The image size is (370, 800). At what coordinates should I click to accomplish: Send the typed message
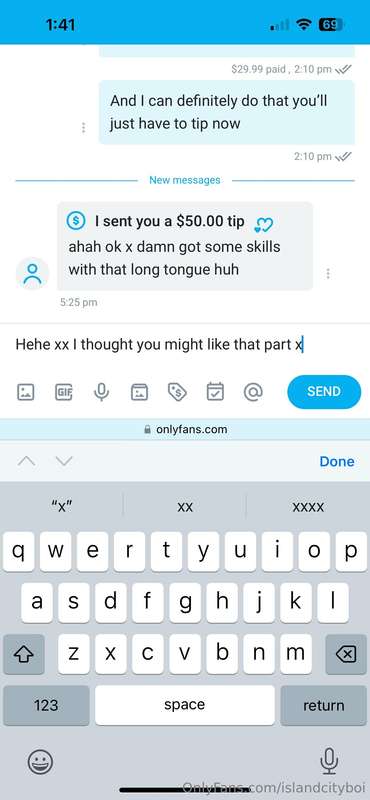[324, 392]
